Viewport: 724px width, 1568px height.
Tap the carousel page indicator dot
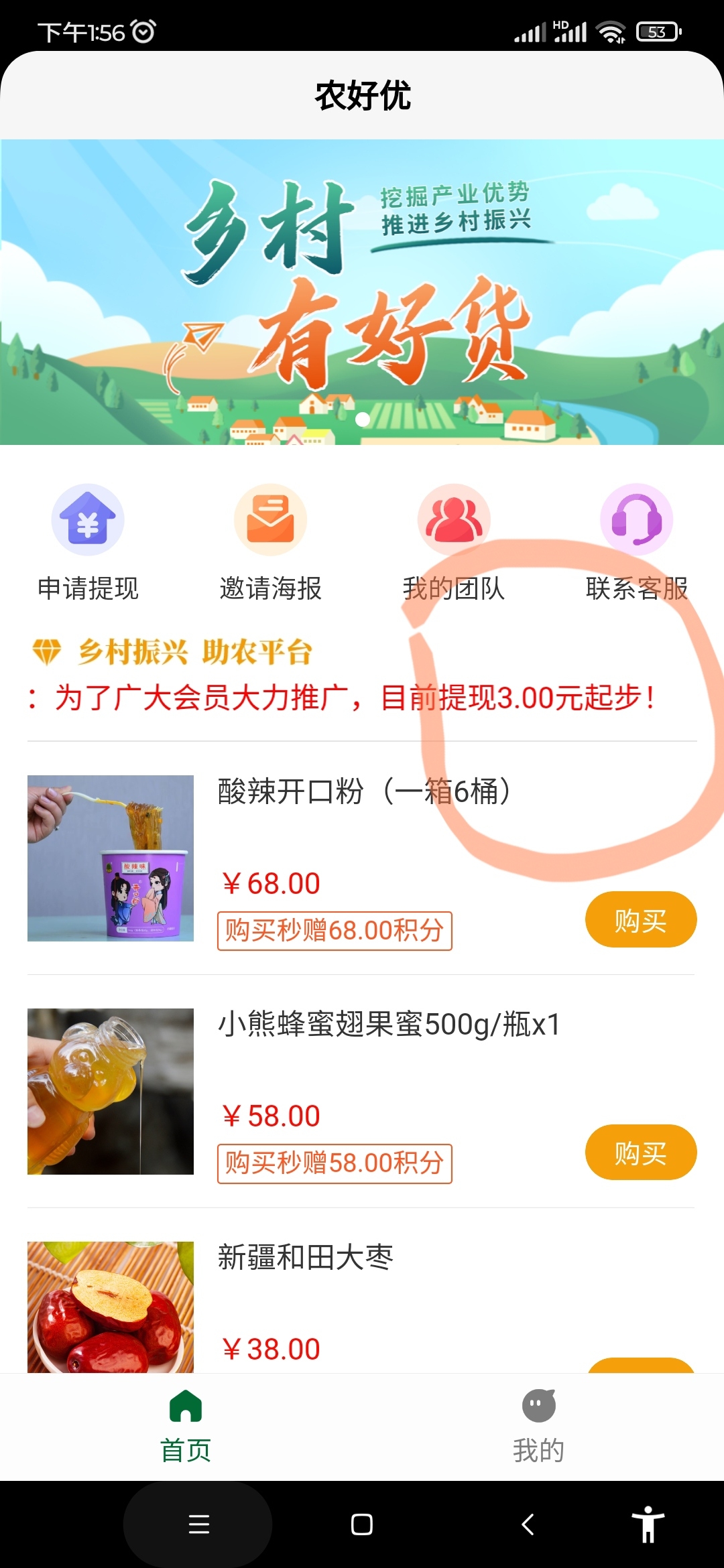[362, 419]
